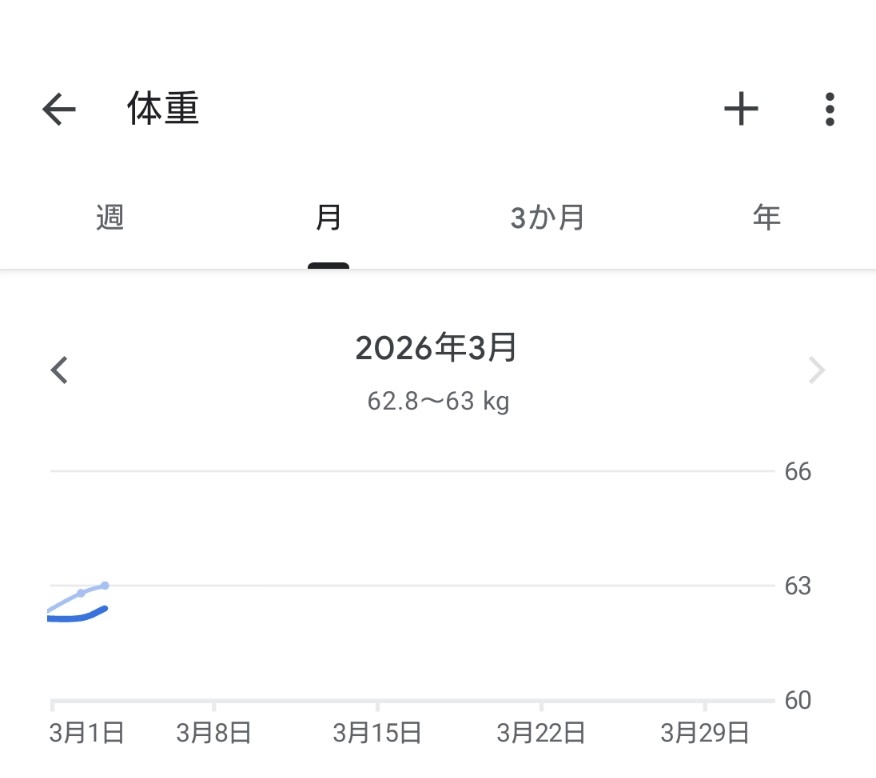Go to the previous month
This screenshot has height=778, width=876.
point(60,370)
